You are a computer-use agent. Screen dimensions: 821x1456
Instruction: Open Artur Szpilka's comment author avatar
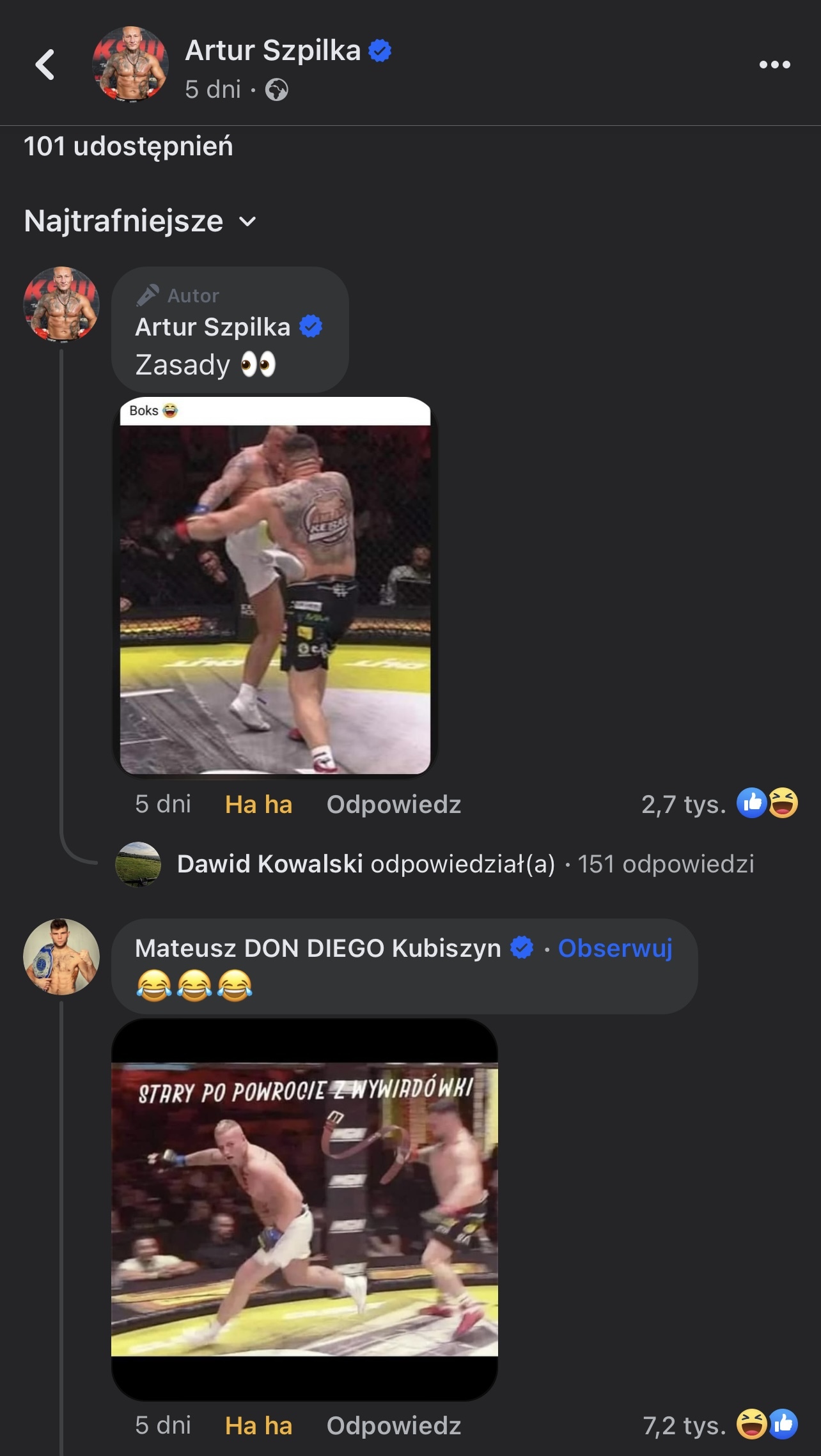[x=61, y=304]
